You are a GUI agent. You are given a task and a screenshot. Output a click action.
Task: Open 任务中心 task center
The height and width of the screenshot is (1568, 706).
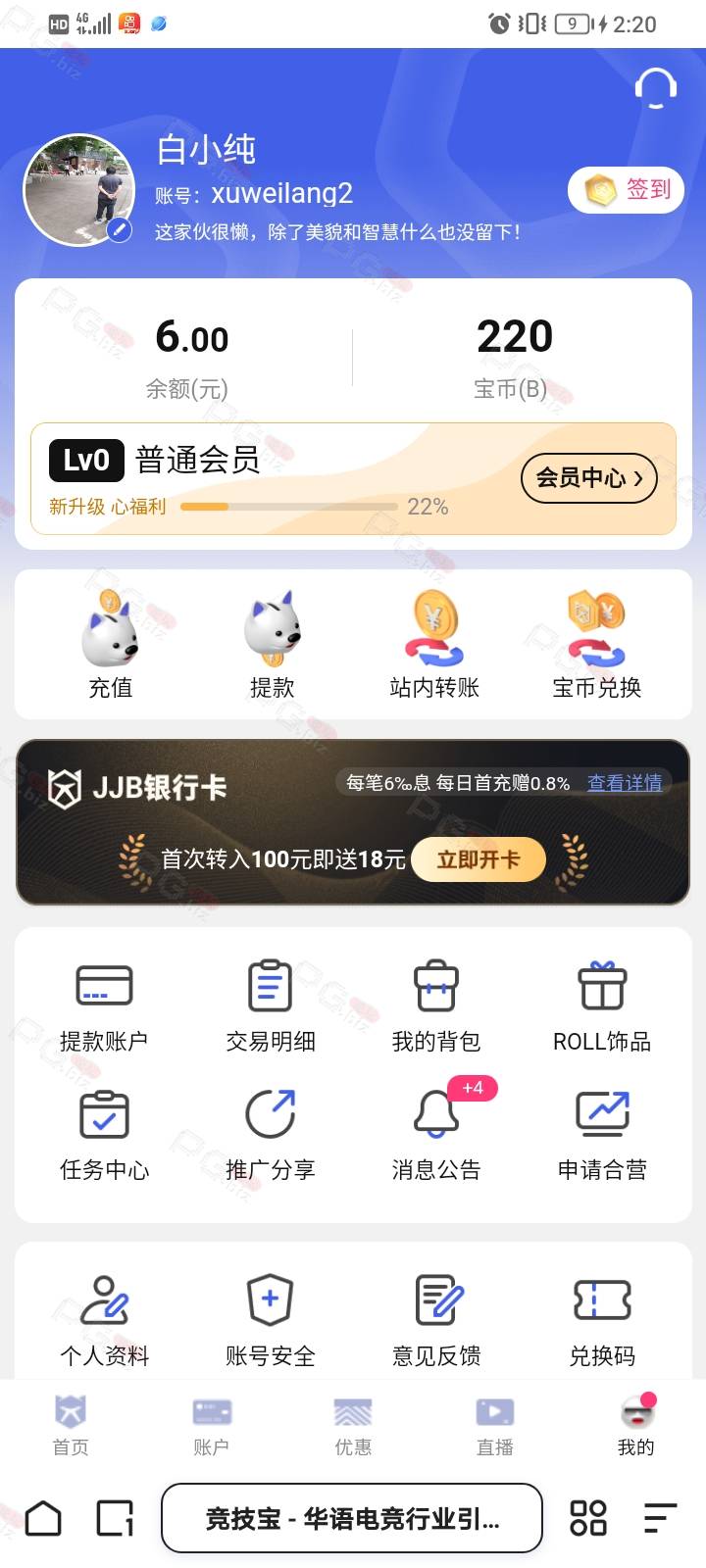pyautogui.click(x=104, y=1136)
